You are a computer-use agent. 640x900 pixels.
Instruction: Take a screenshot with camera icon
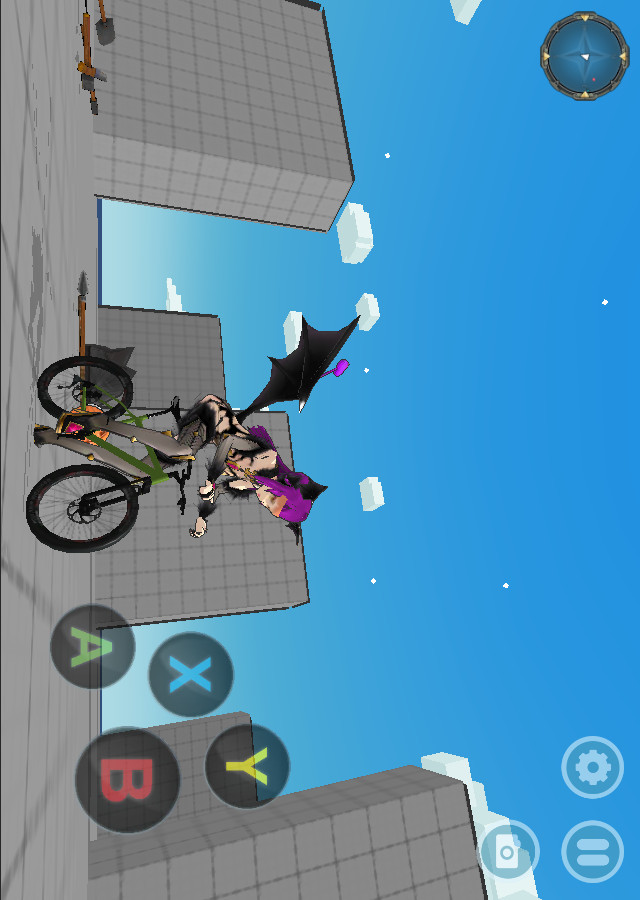509,853
